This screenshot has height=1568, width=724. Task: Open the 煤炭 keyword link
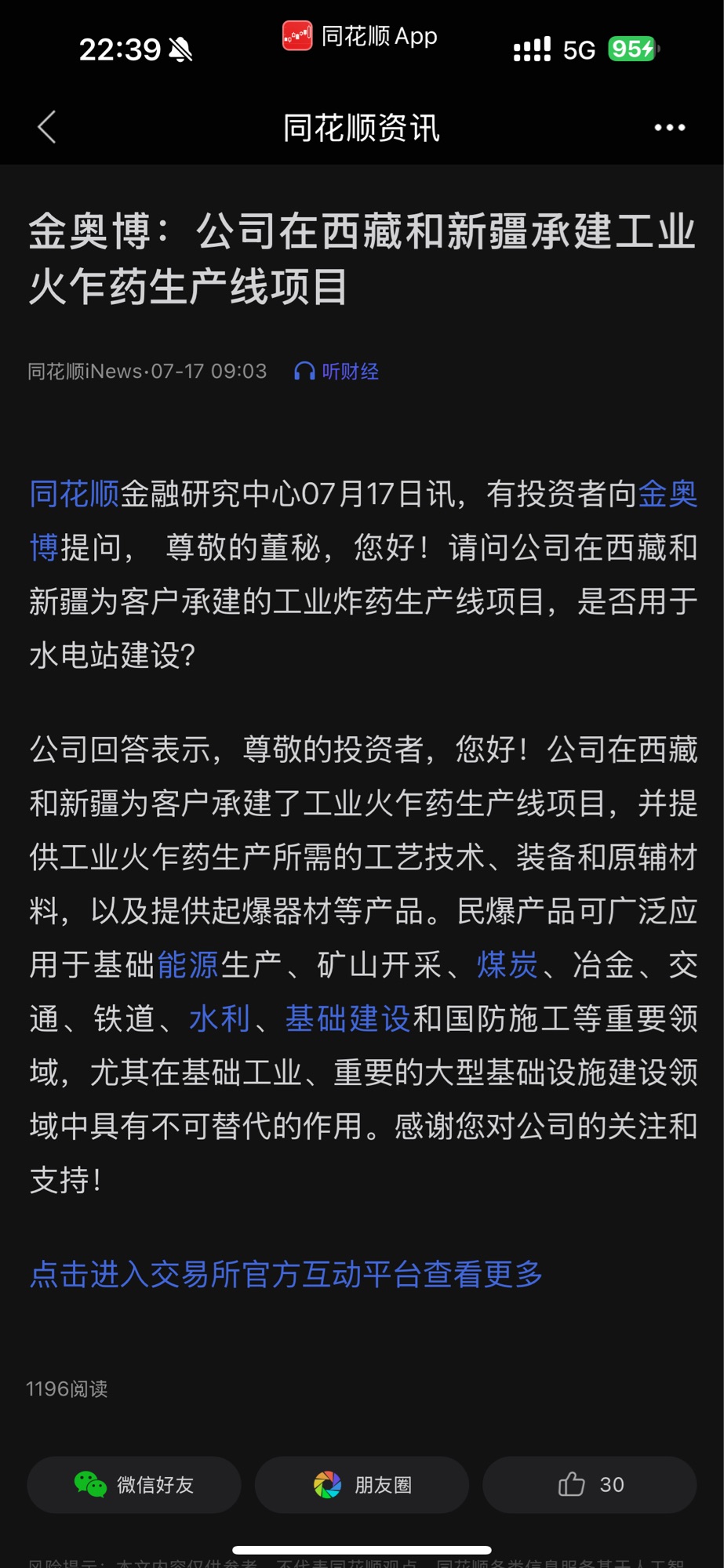point(508,964)
